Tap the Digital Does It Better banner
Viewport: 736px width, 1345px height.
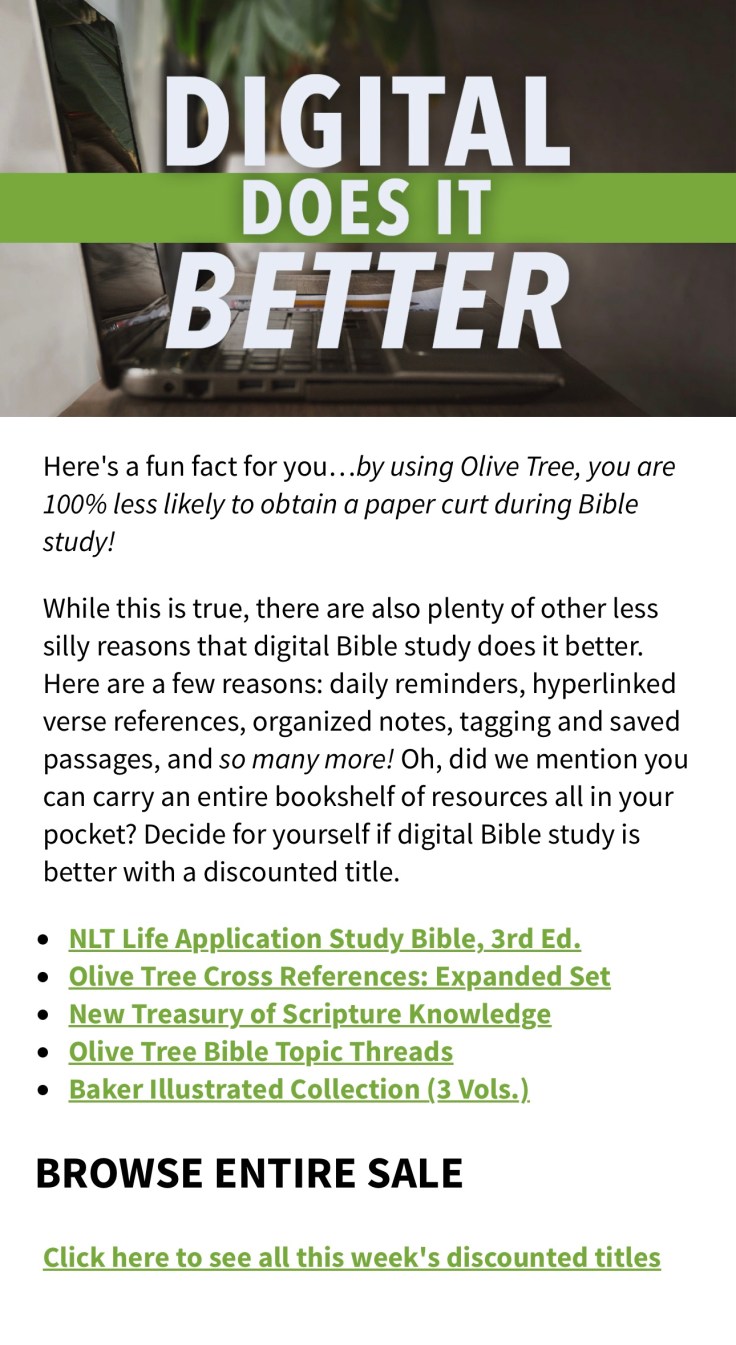(x=368, y=208)
